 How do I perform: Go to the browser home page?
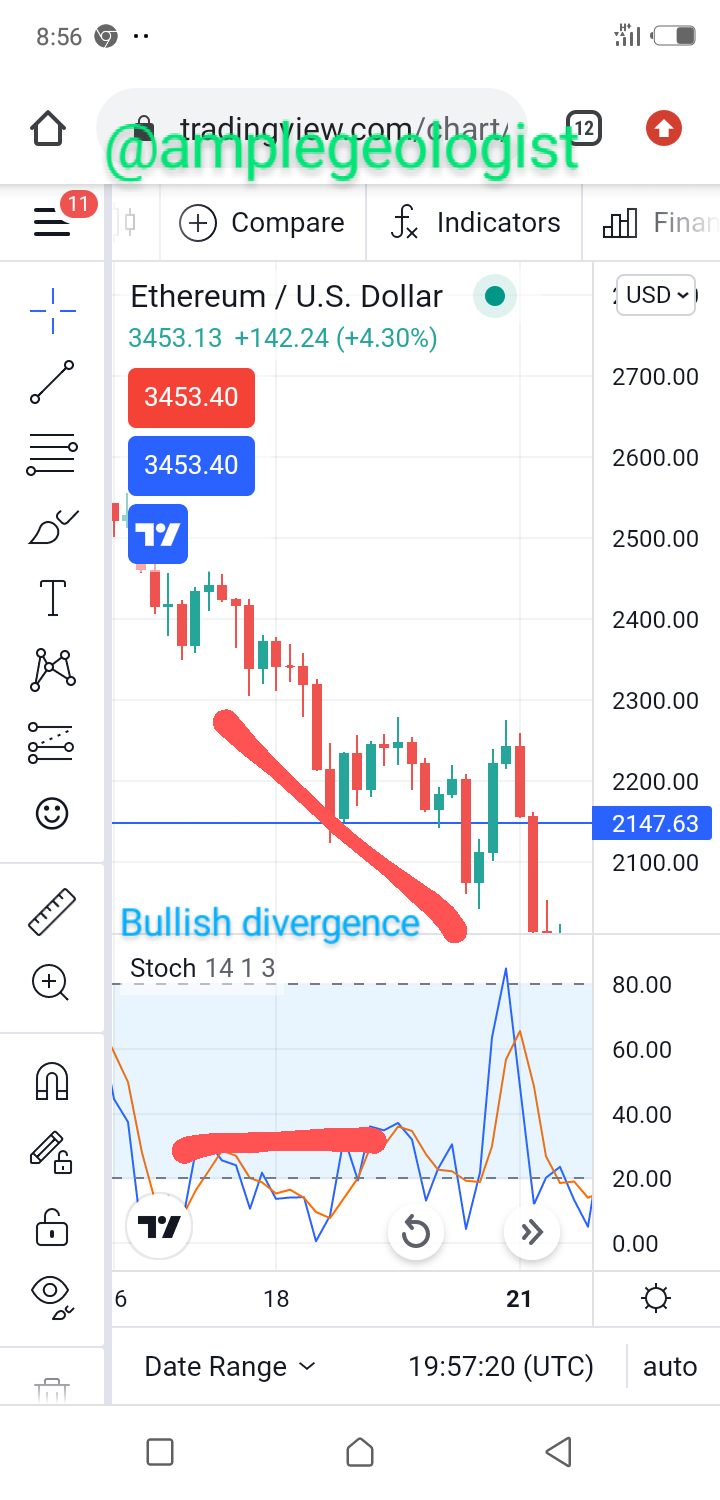48,128
